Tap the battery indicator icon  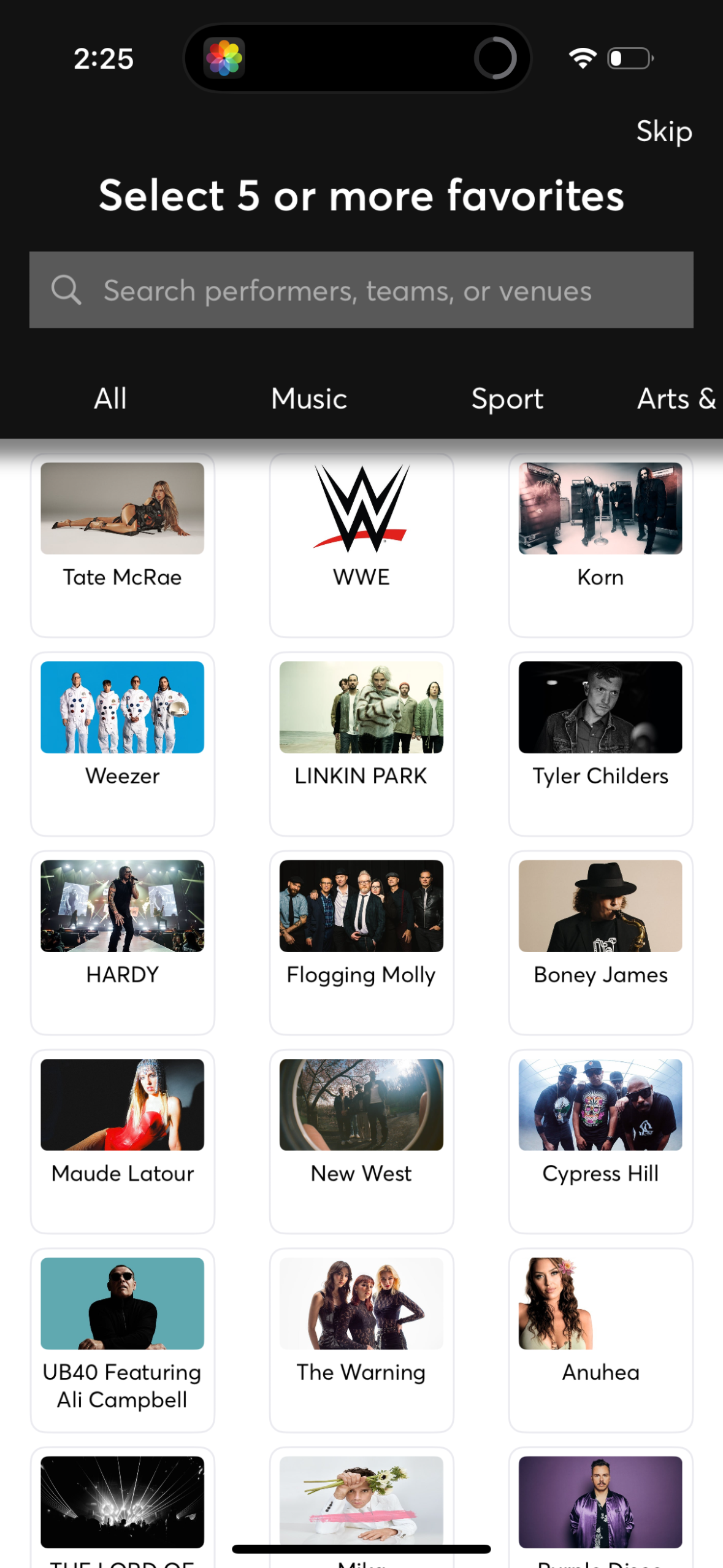(x=627, y=57)
